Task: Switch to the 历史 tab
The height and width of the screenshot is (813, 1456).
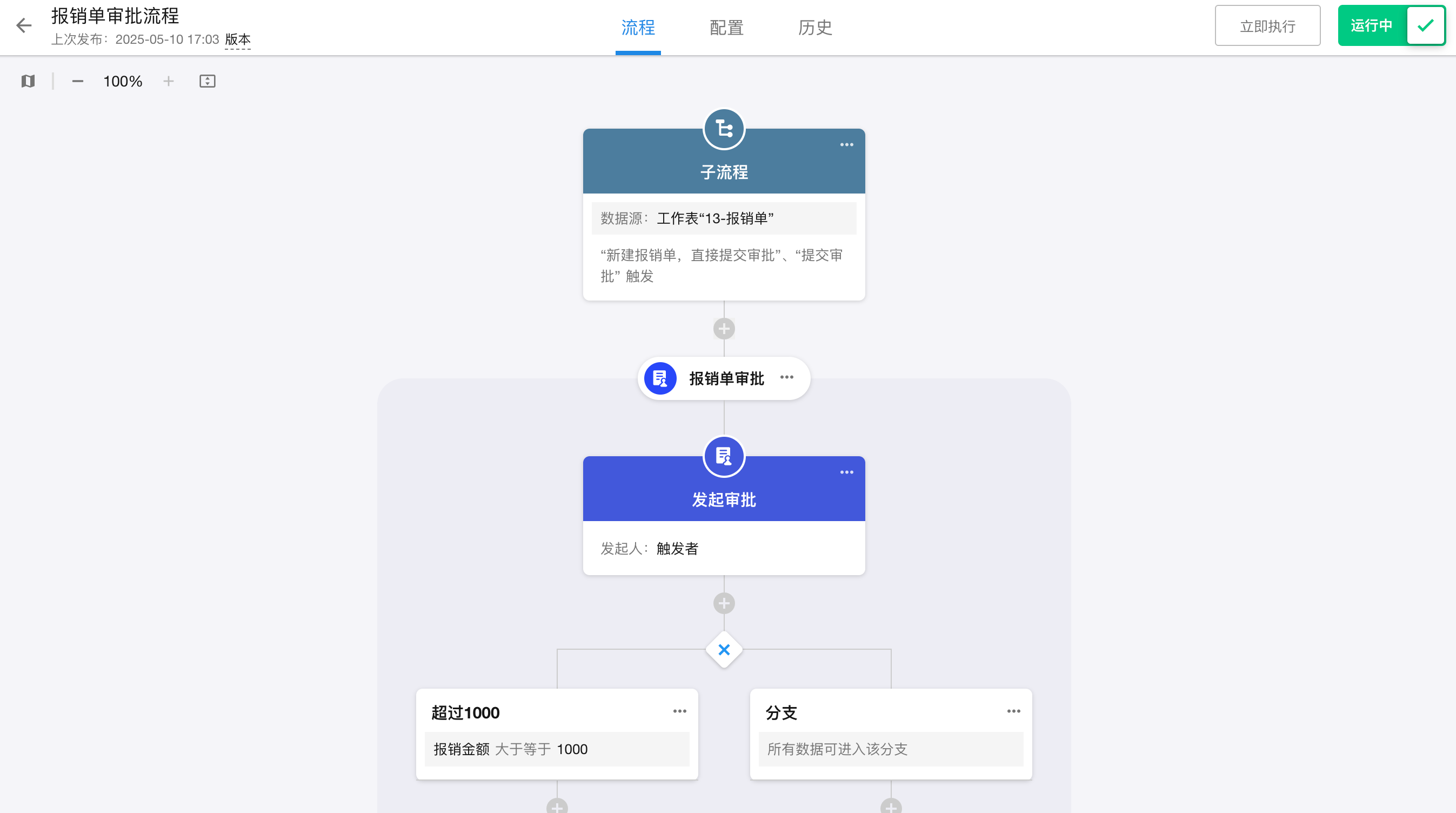Action: 814,27
